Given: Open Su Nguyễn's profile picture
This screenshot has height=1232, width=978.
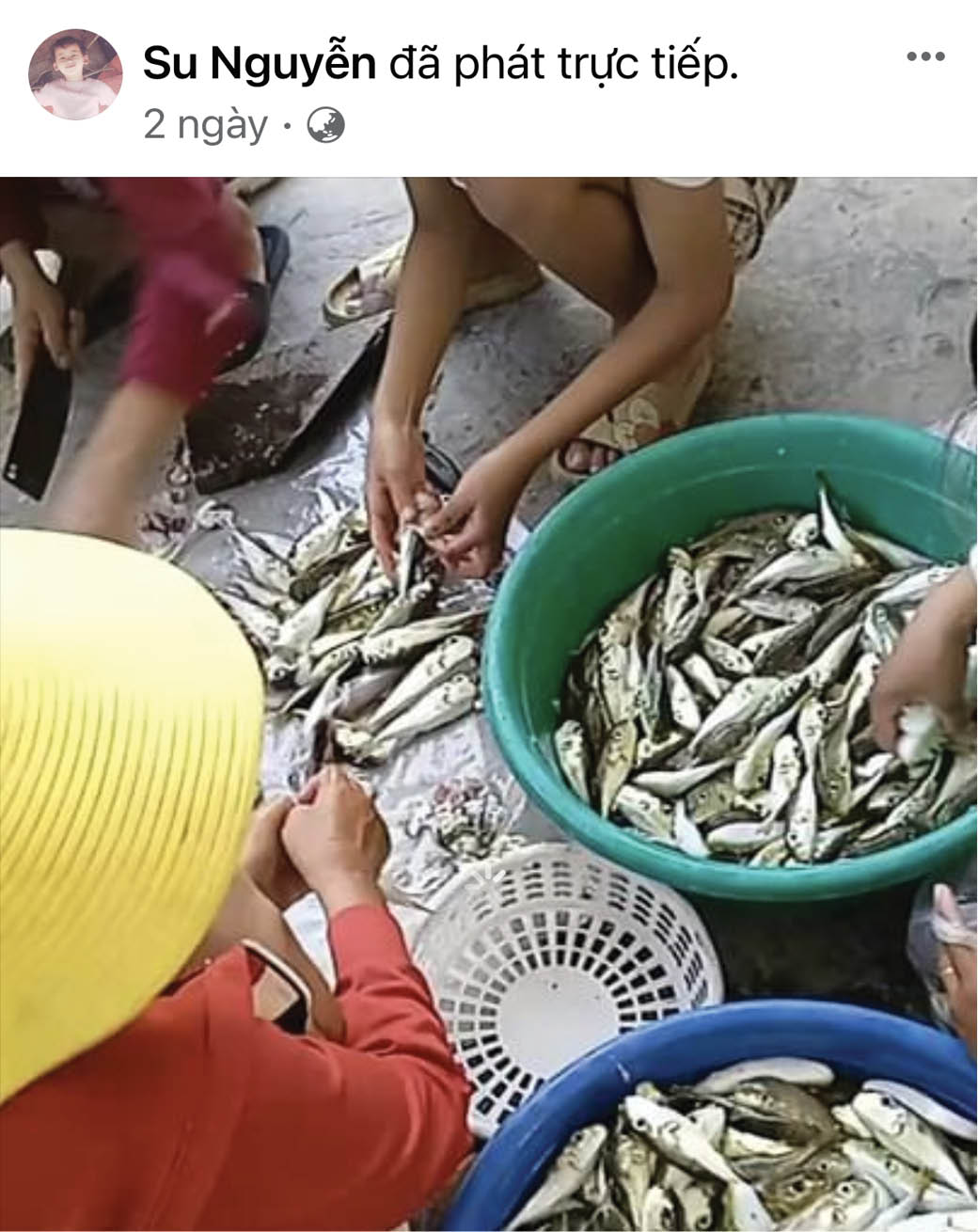Looking at the screenshot, I should (x=75, y=74).
